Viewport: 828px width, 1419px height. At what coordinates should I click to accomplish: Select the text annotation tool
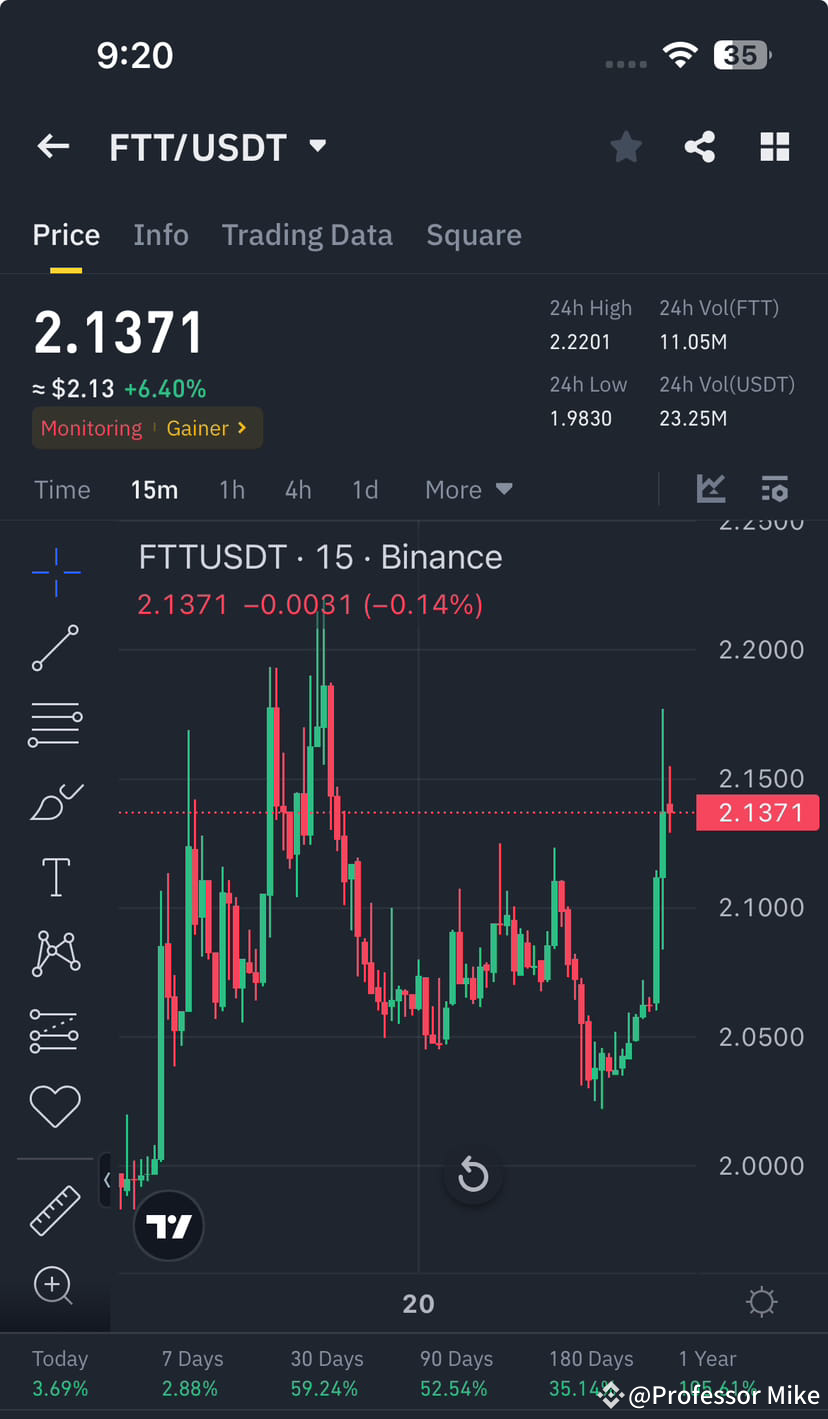(x=55, y=877)
